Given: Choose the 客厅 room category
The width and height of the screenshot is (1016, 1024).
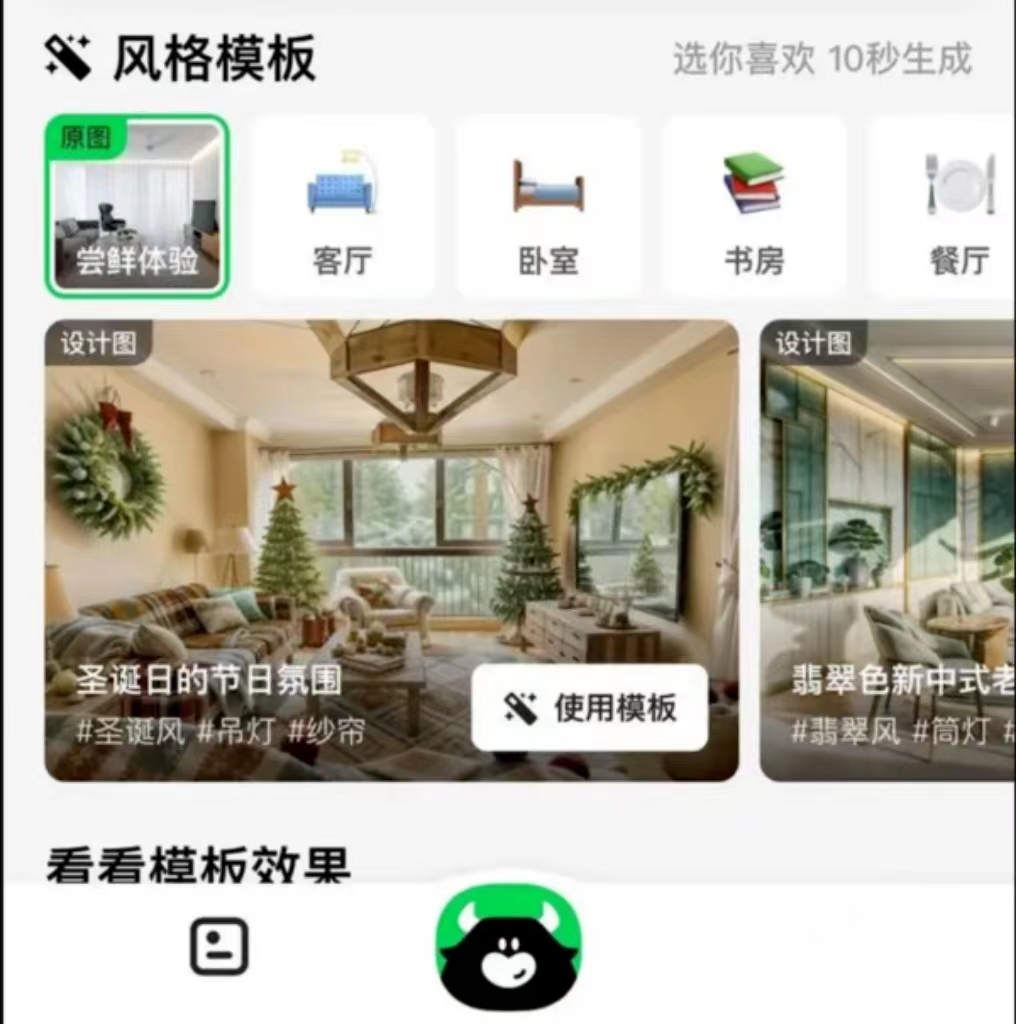Looking at the screenshot, I should click(x=342, y=206).
